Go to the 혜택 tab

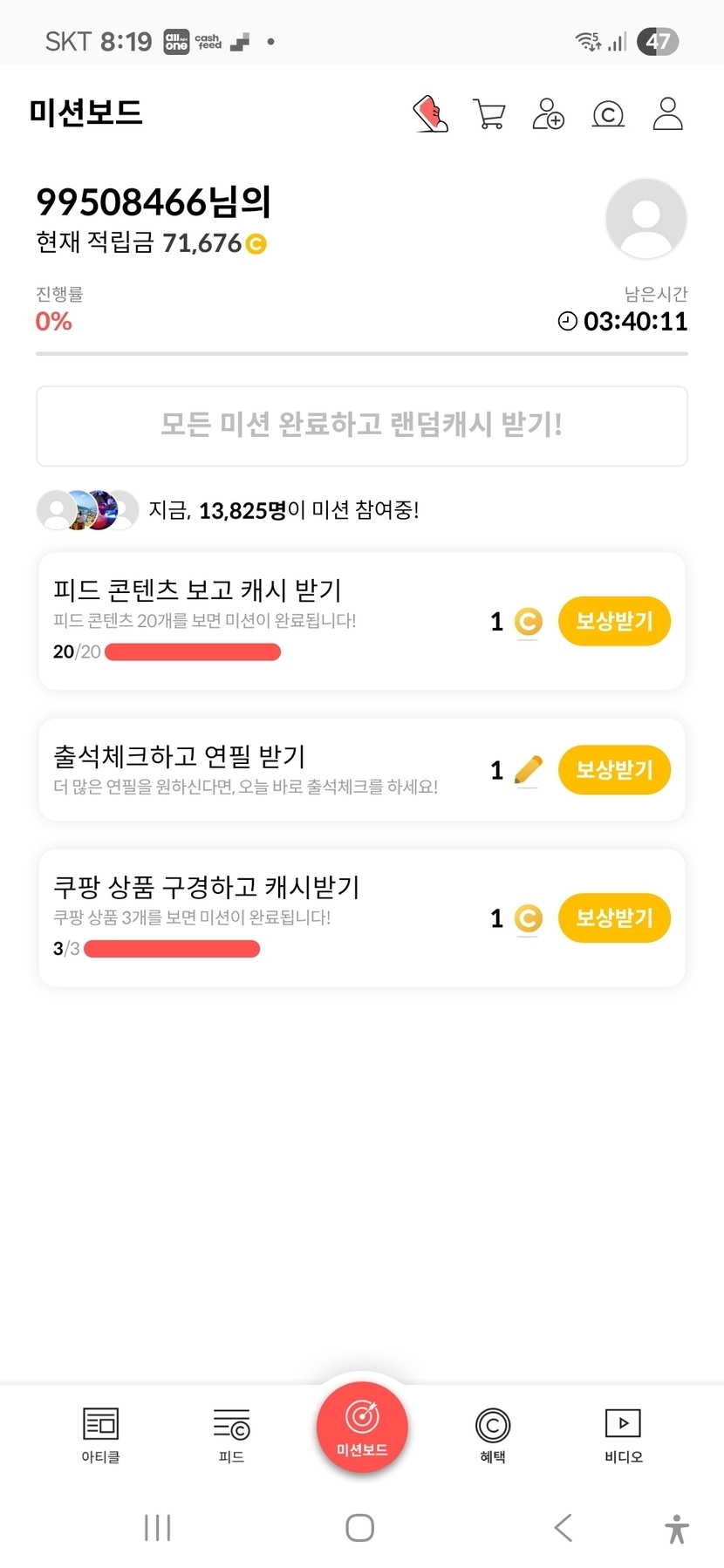pyautogui.click(x=493, y=1435)
